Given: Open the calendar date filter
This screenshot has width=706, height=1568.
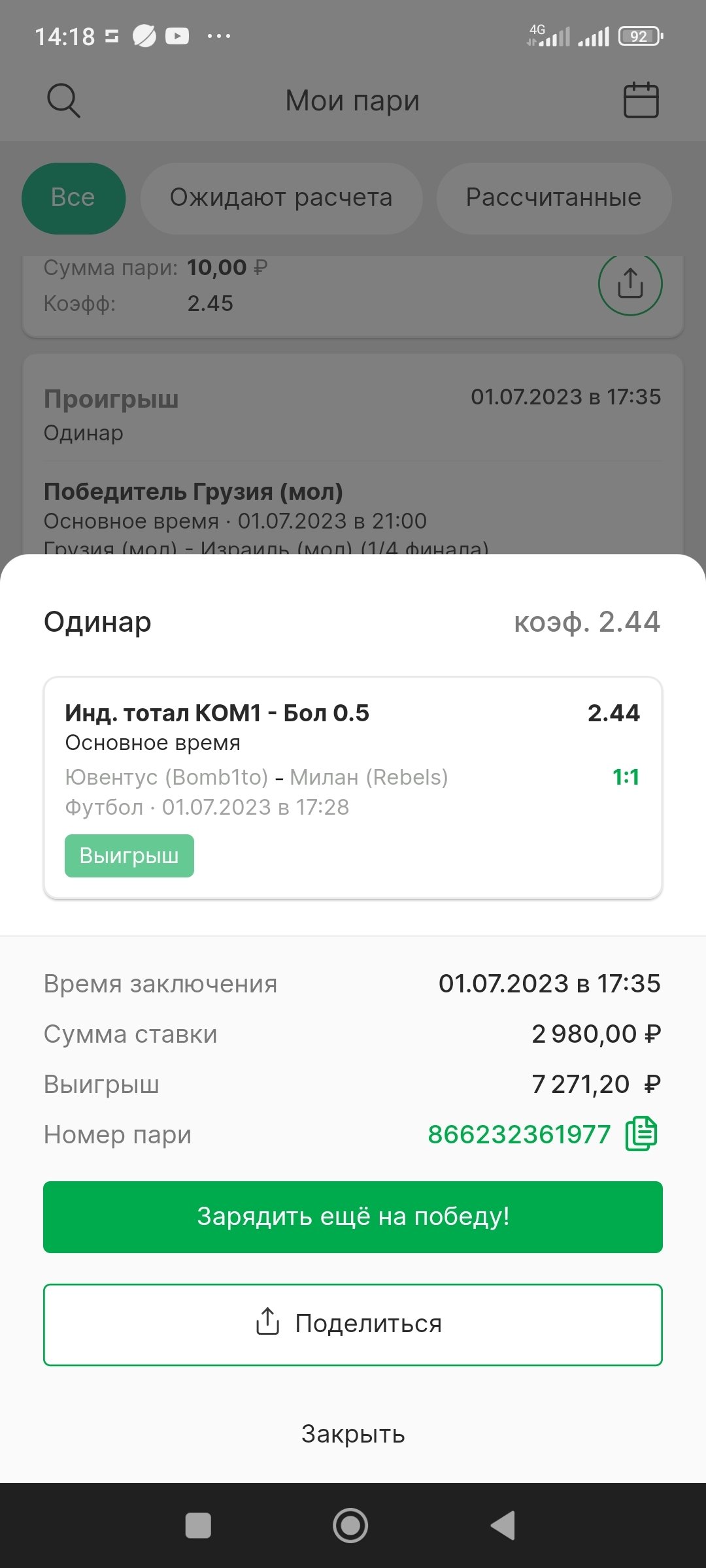Looking at the screenshot, I should coord(641,101).
